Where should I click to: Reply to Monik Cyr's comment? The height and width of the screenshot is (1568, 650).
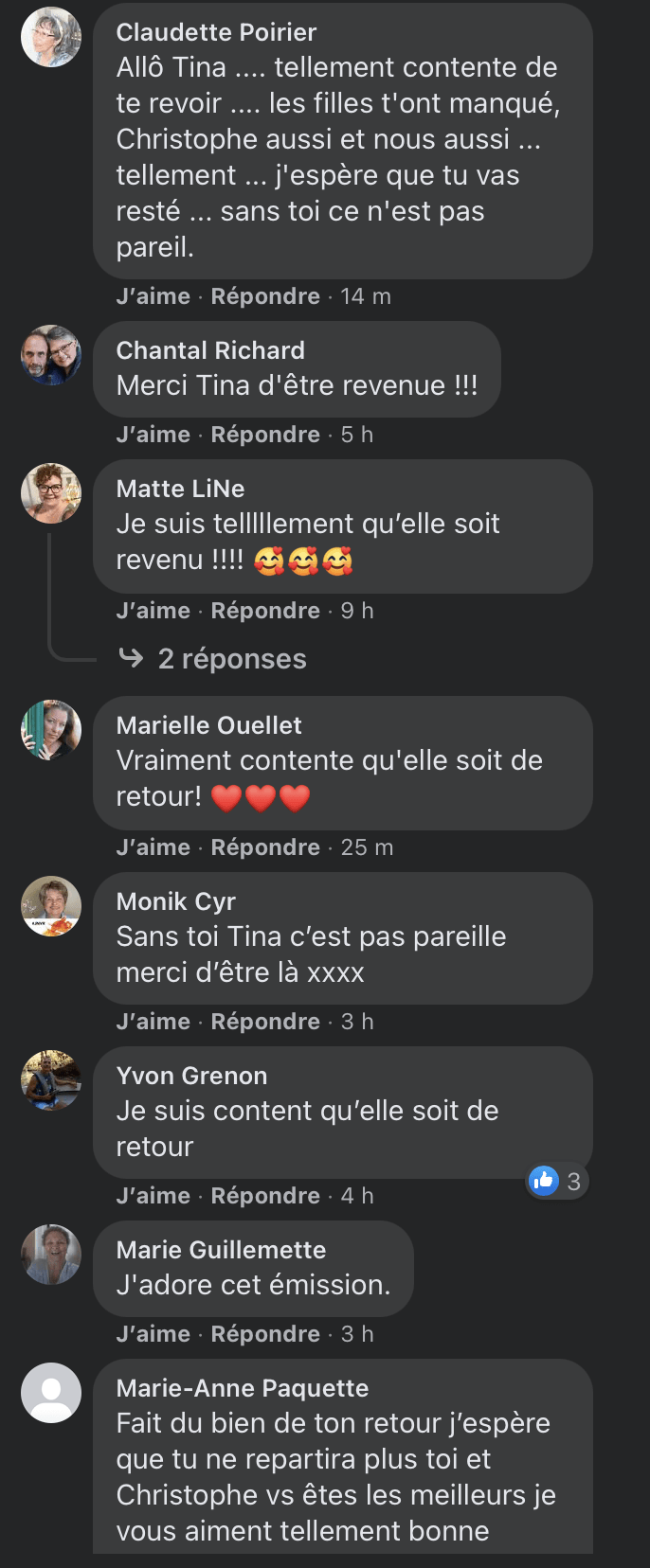tap(265, 1022)
